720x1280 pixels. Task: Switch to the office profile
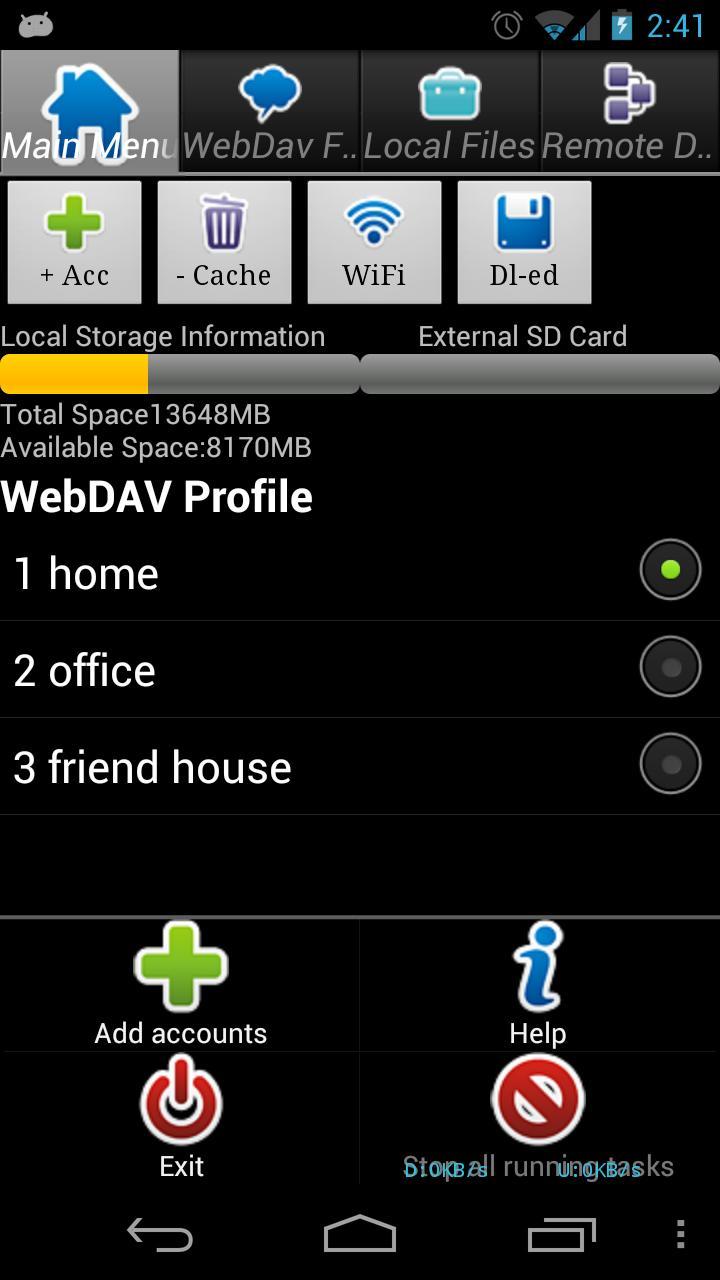tap(669, 667)
